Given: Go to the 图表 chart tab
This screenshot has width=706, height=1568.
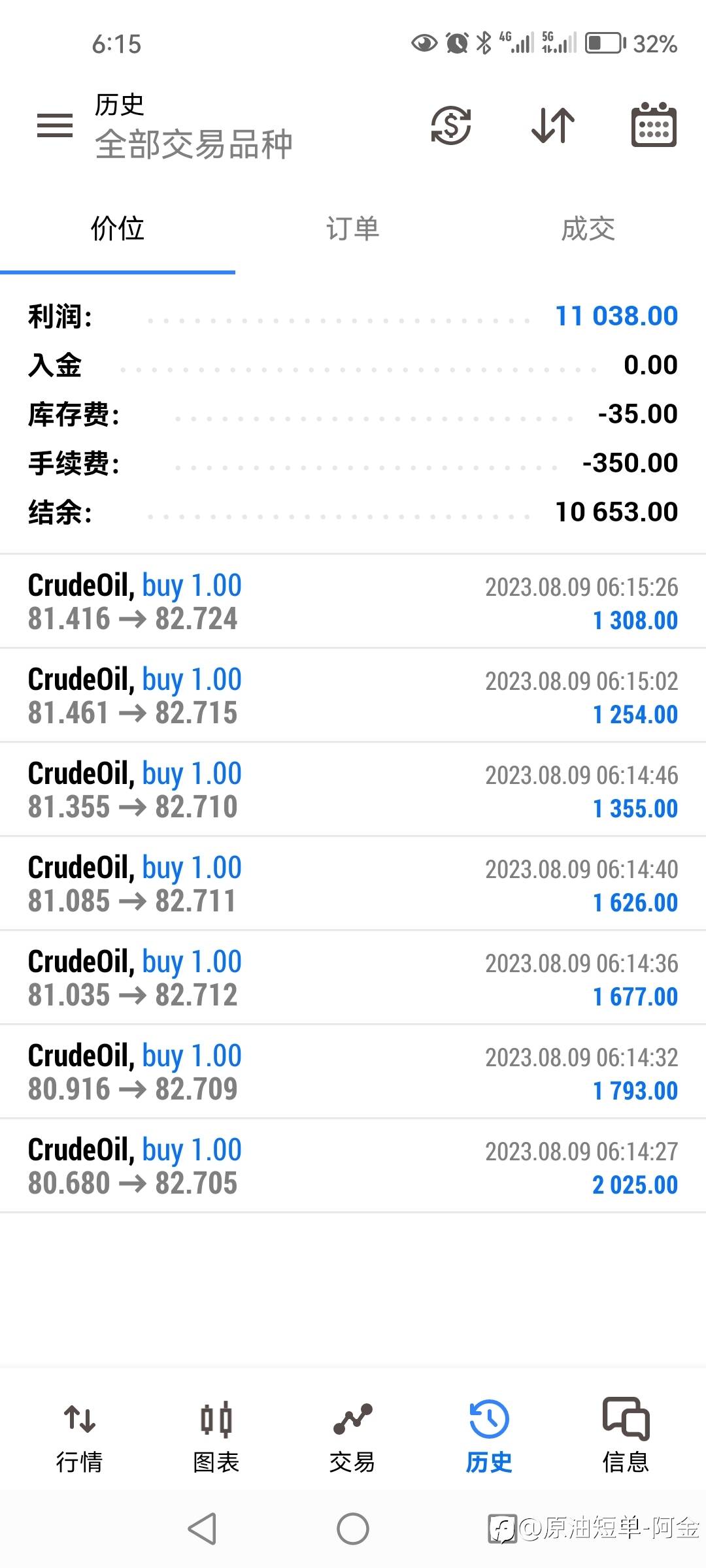Looking at the screenshot, I should [216, 1437].
